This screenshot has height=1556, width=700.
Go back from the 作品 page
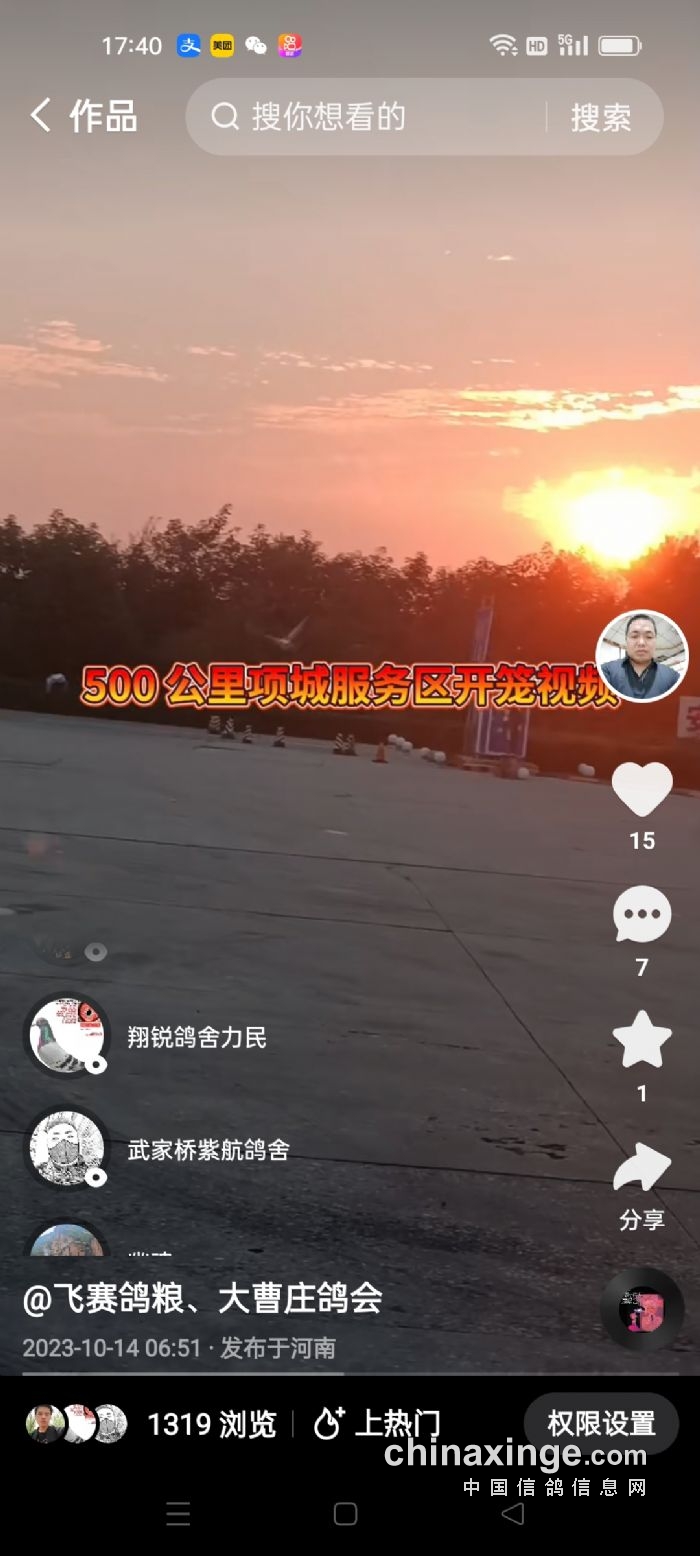[x=40, y=116]
